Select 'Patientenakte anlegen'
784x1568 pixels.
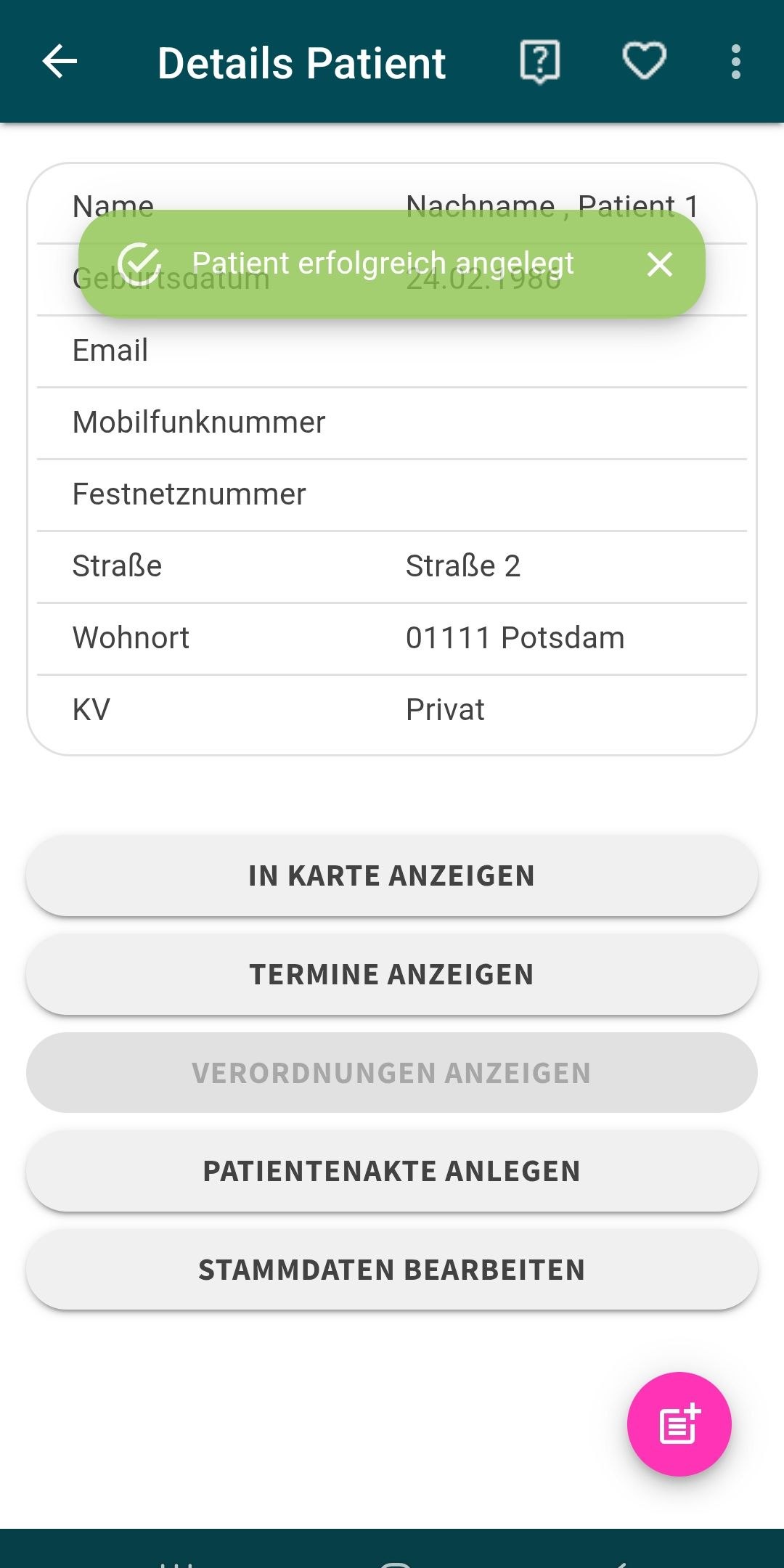coord(392,1171)
